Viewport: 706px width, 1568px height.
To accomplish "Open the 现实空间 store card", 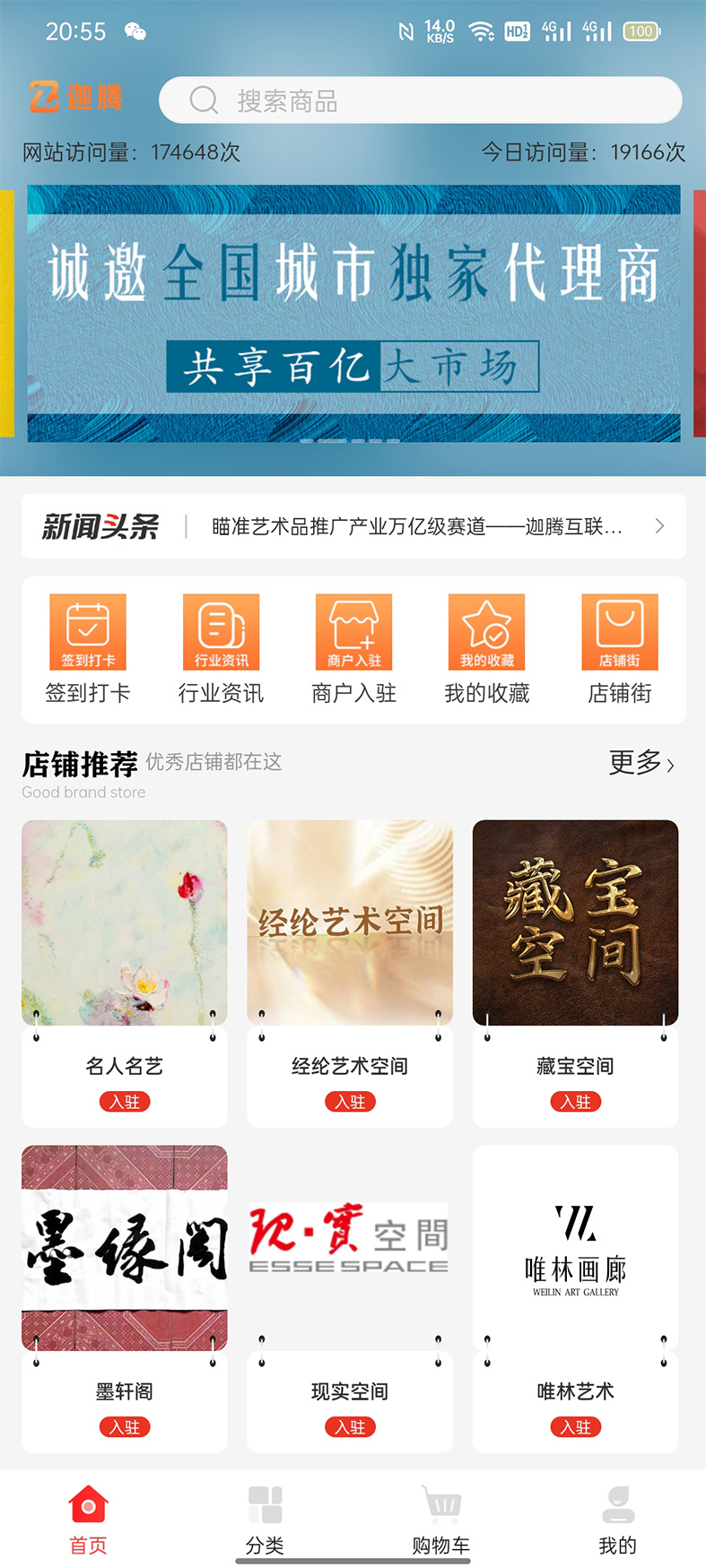I will tap(350, 1297).
